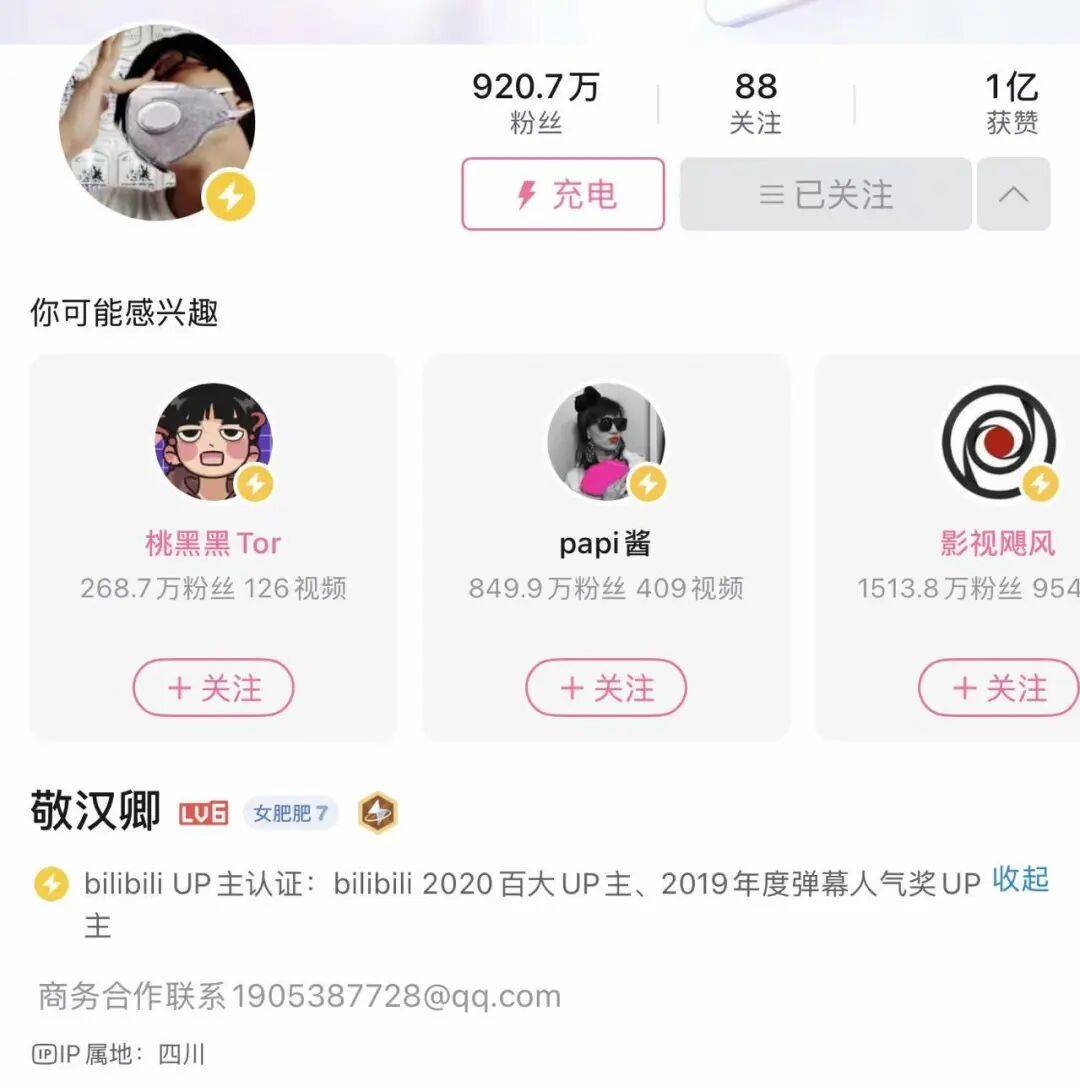Open the 88 关注 following list
This screenshot has height=1087, width=1080.
(755, 104)
